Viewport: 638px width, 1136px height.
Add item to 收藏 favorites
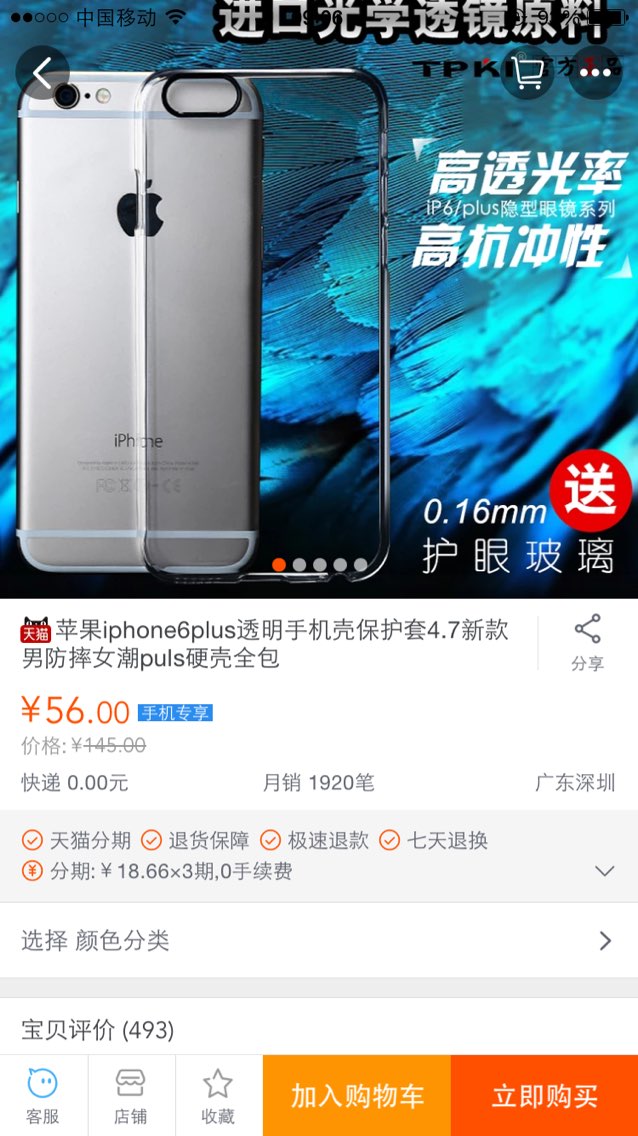[x=219, y=1095]
